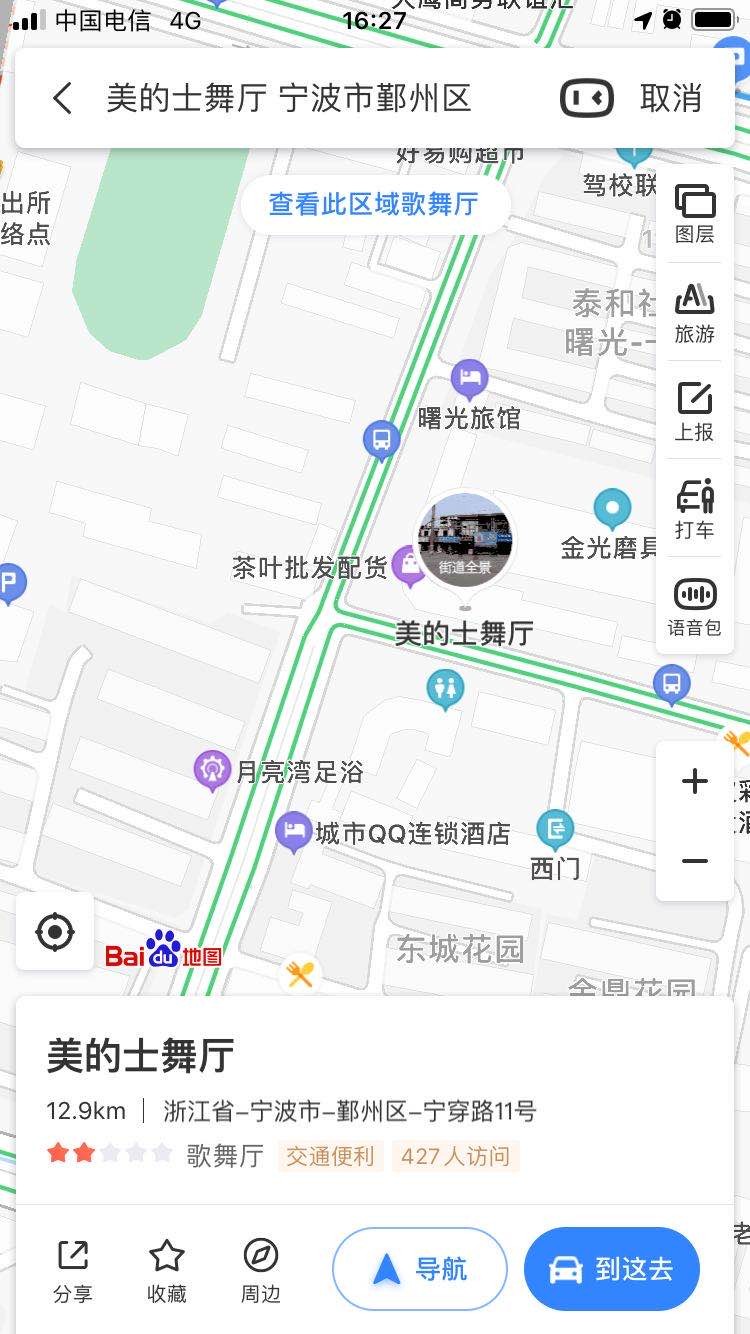Open the 图层 map layers panel
Image resolution: width=750 pixels, height=1334 pixels.
694,212
